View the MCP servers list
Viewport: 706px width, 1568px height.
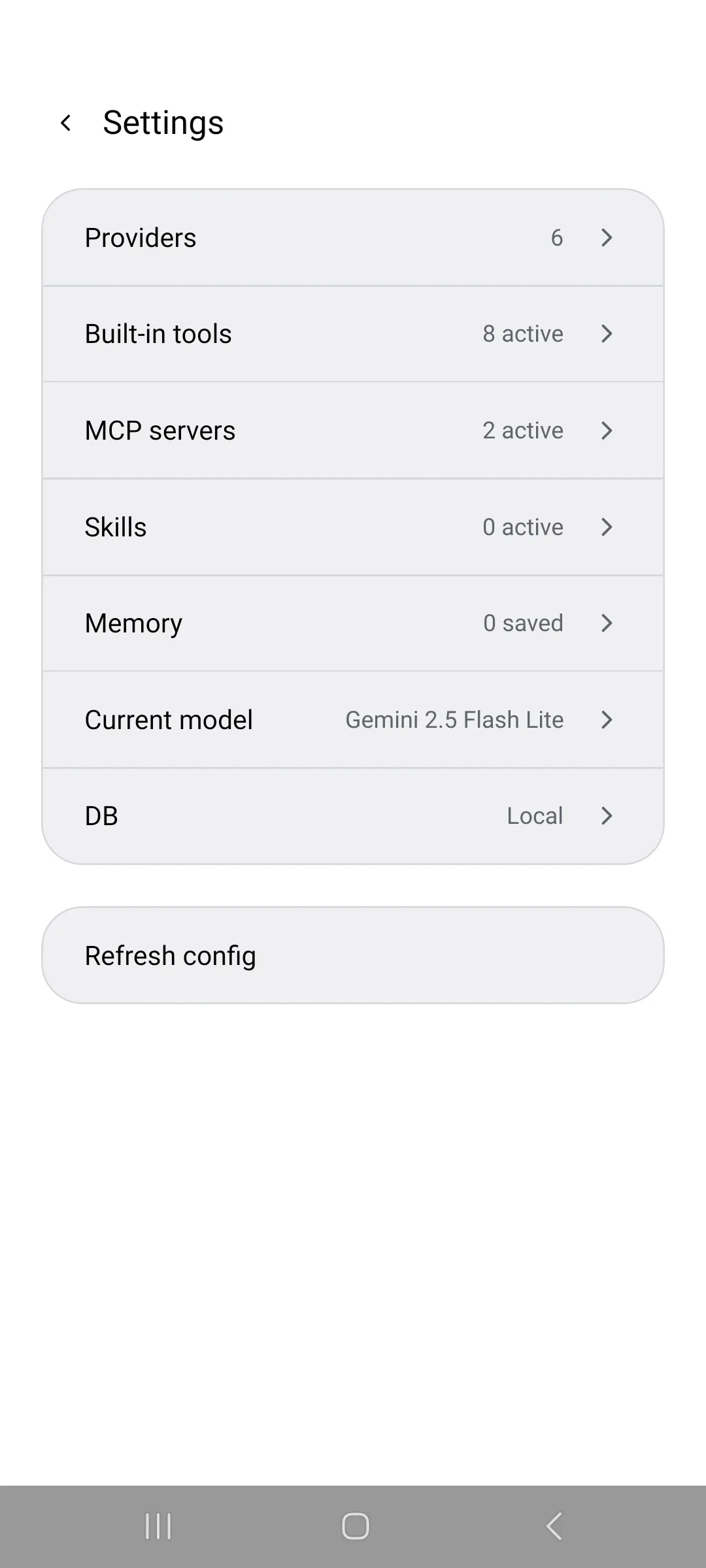(x=353, y=431)
